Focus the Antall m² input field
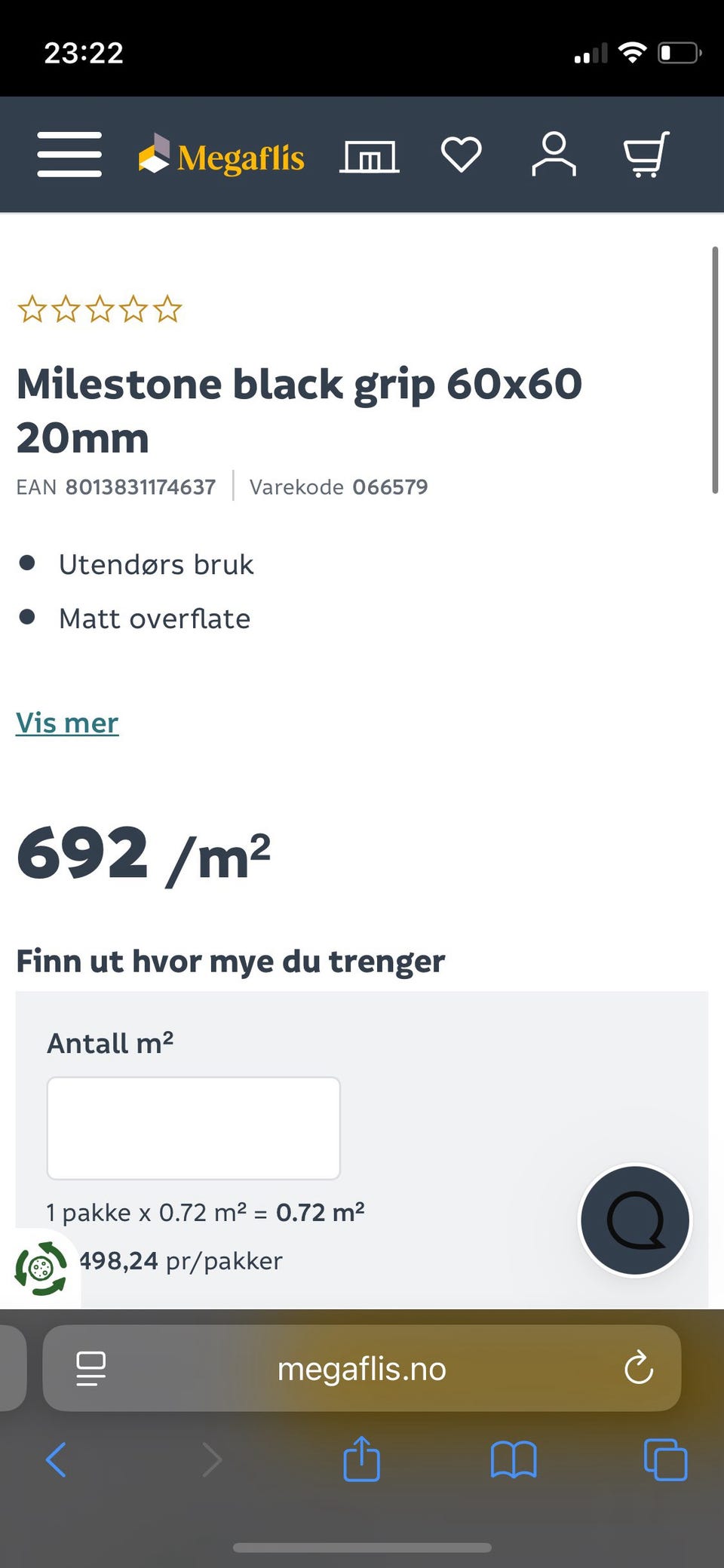Viewport: 724px width, 1568px height. click(x=194, y=1128)
